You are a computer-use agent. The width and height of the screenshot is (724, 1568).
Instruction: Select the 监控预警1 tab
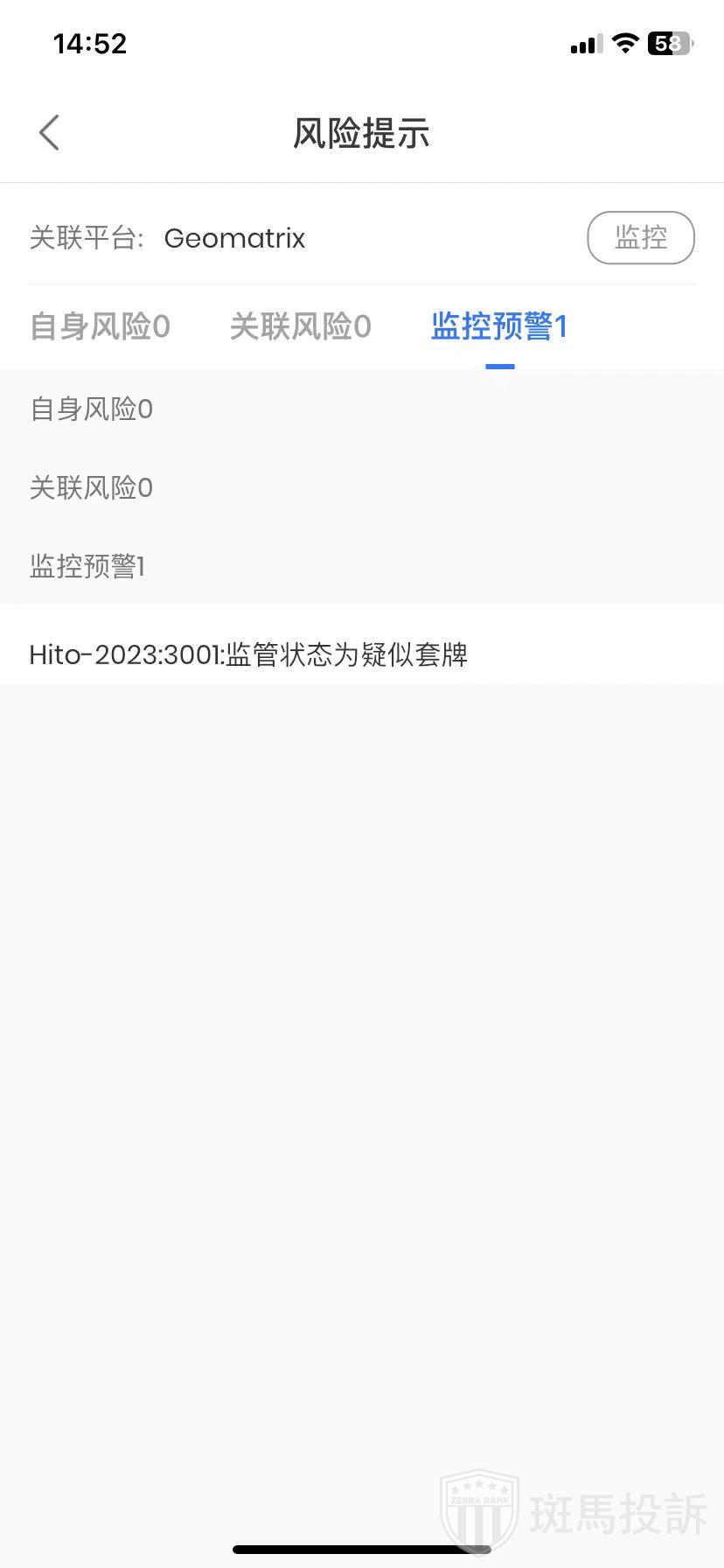tap(499, 326)
